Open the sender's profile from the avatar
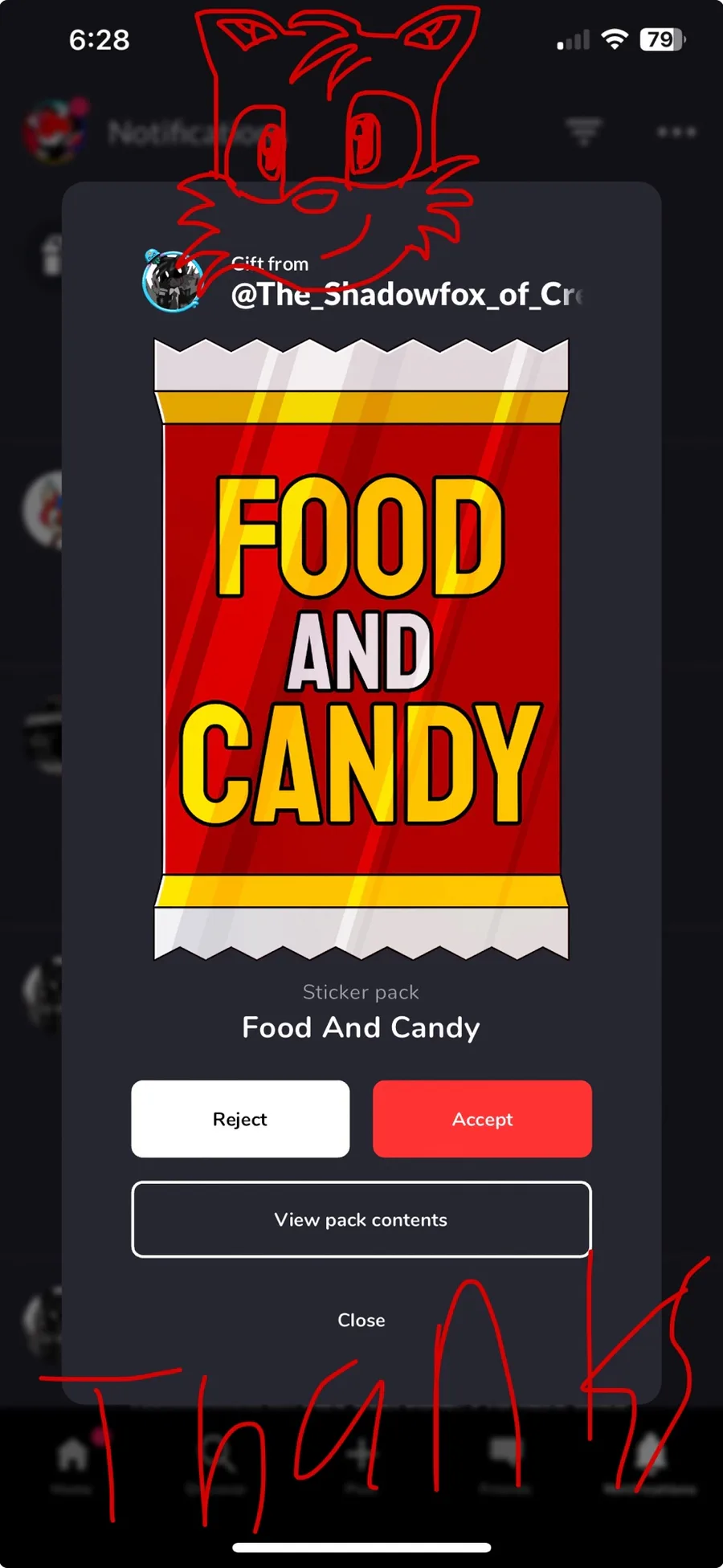 coord(173,281)
